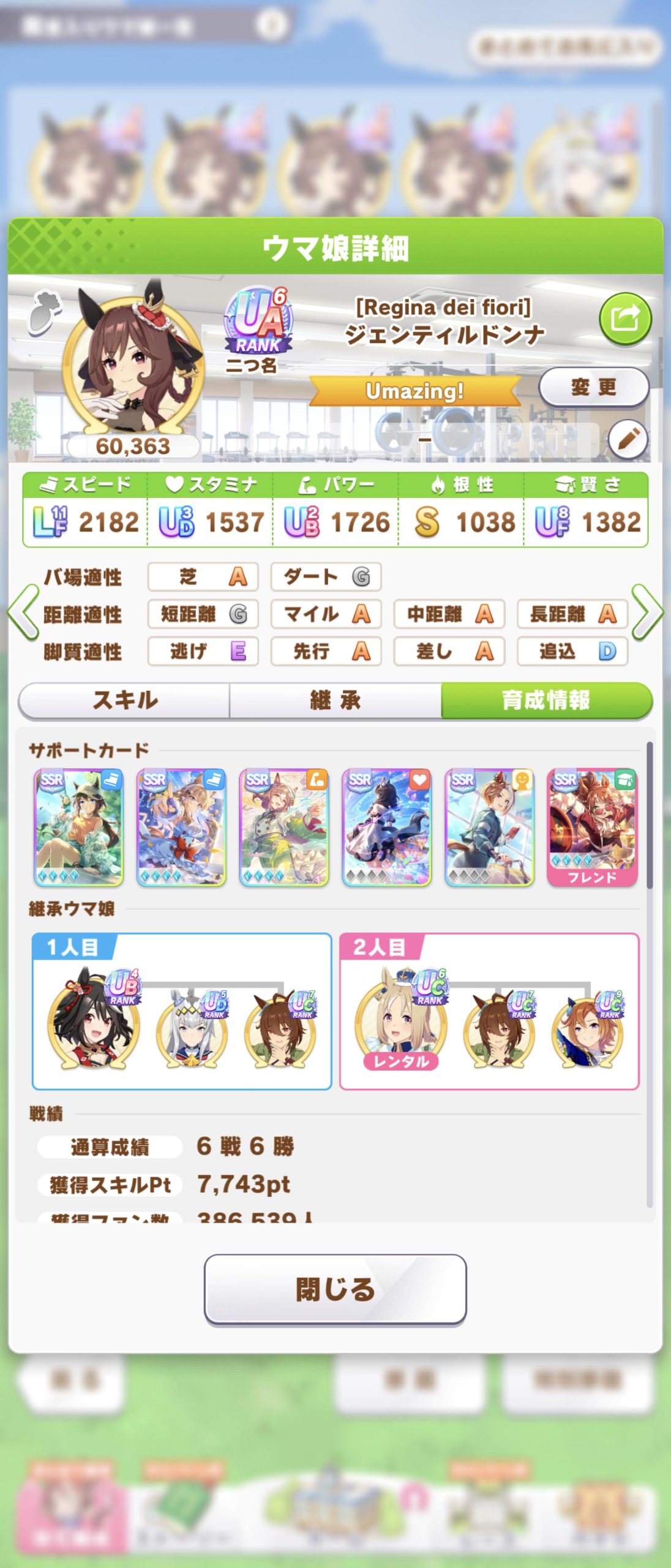Open the heart-type SSR support card
This screenshot has width=671, height=1568.
coord(386,827)
